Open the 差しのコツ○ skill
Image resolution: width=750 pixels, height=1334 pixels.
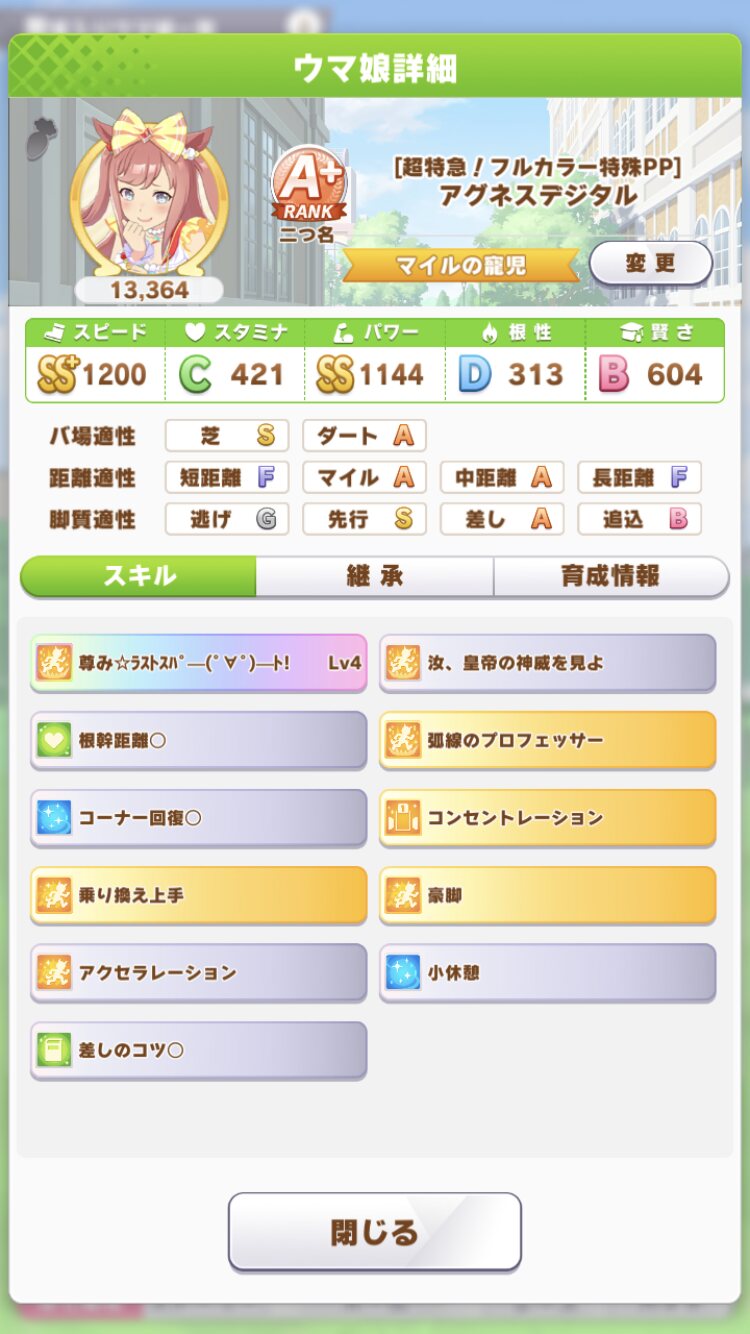coord(198,1049)
